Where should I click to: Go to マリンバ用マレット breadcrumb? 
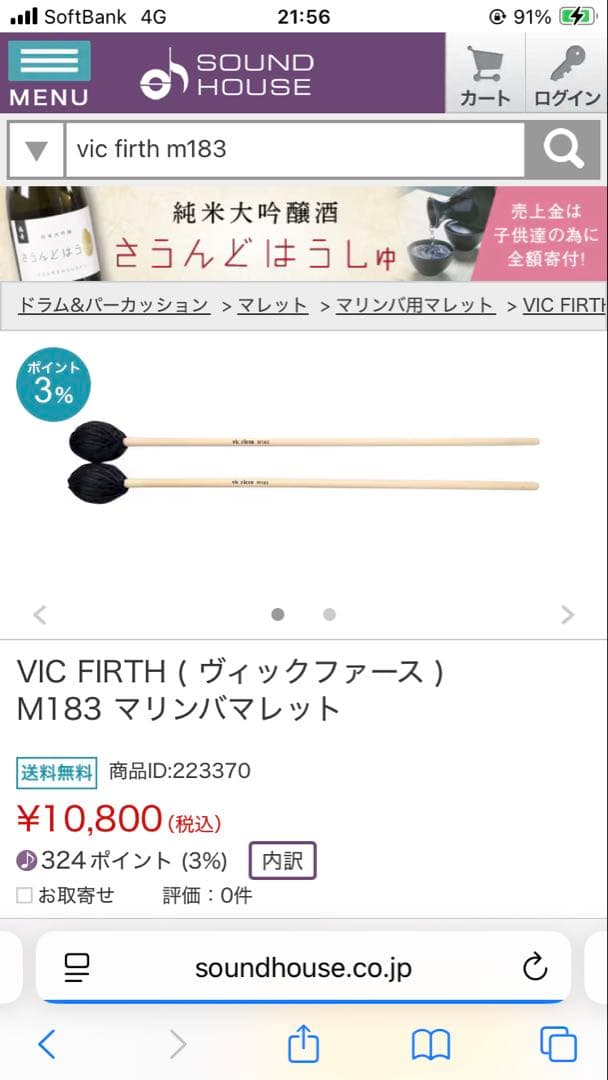[x=415, y=305]
